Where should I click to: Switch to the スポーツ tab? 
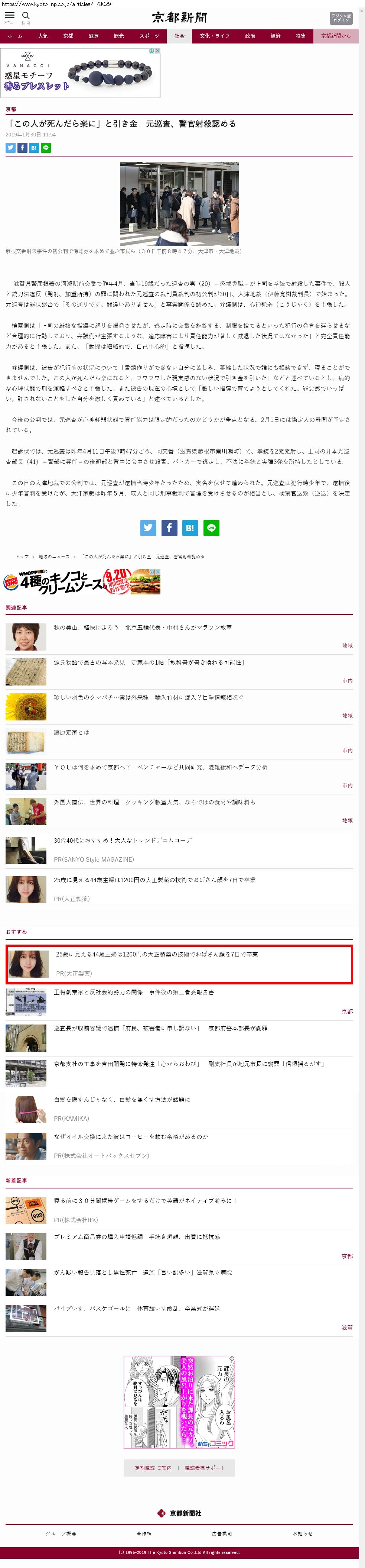pos(149,36)
